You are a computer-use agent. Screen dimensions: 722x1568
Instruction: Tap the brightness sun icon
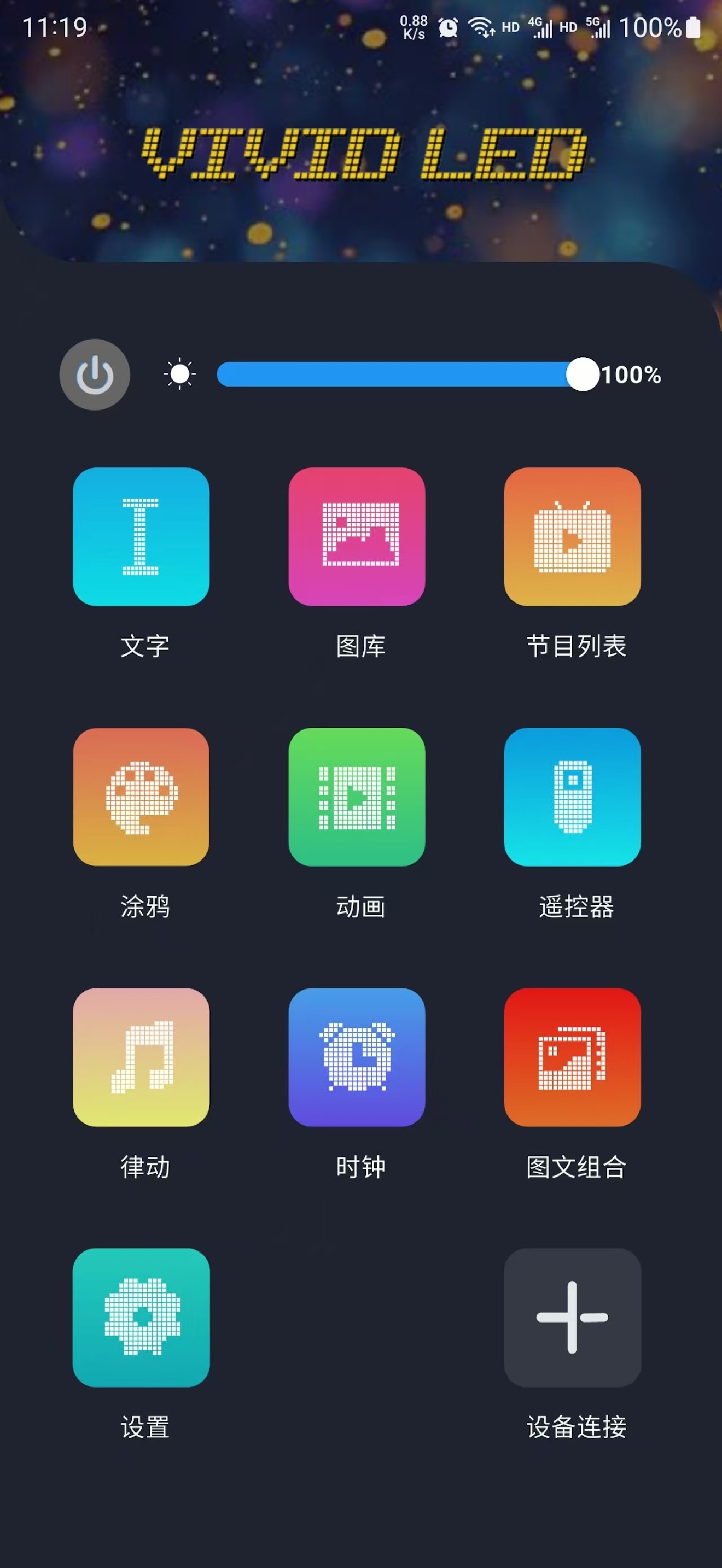click(x=178, y=375)
